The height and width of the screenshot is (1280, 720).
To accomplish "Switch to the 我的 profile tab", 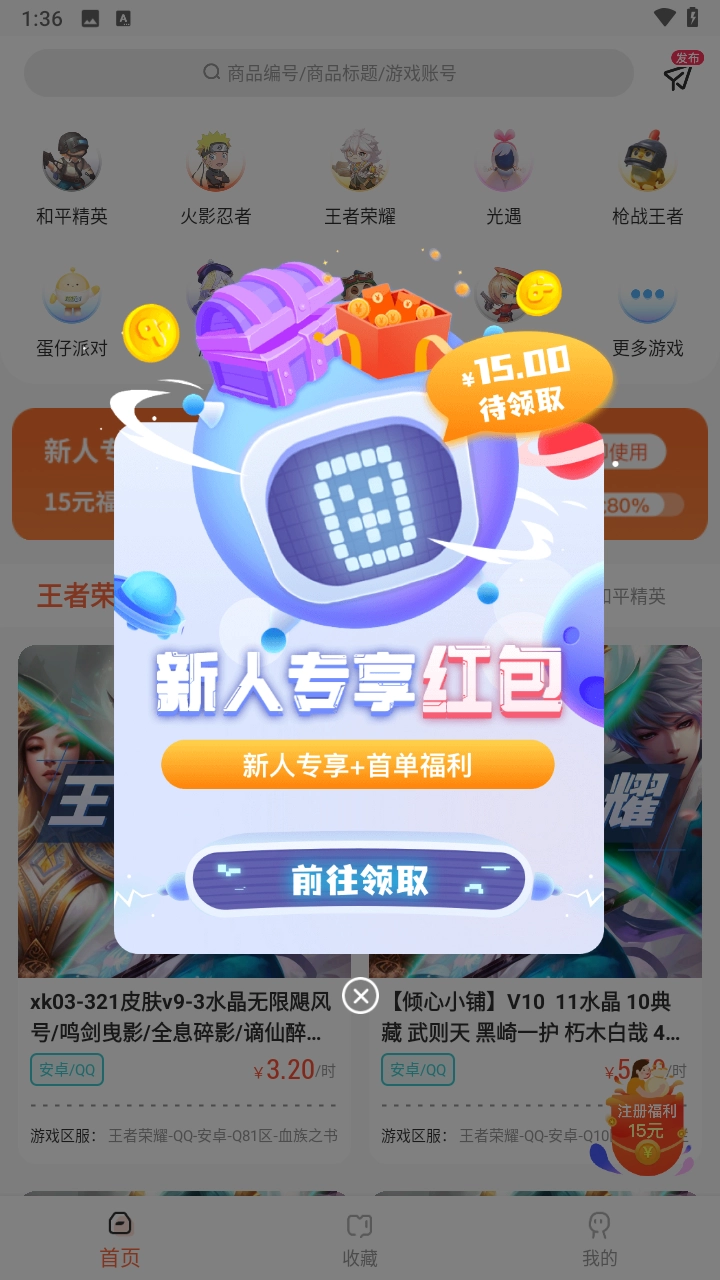I will pyautogui.click(x=600, y=1237).
